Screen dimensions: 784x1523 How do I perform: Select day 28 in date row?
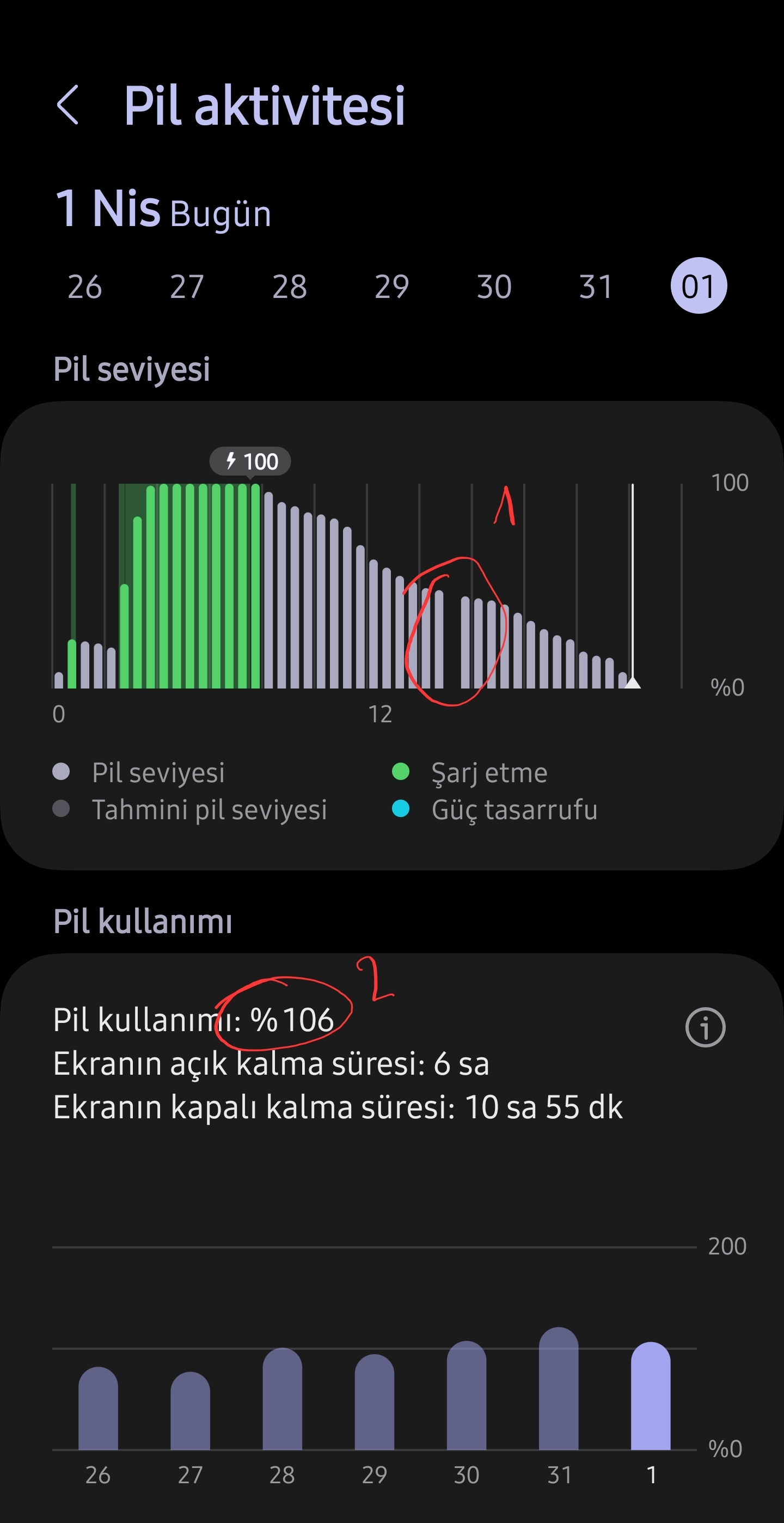(x=290, y=286)
